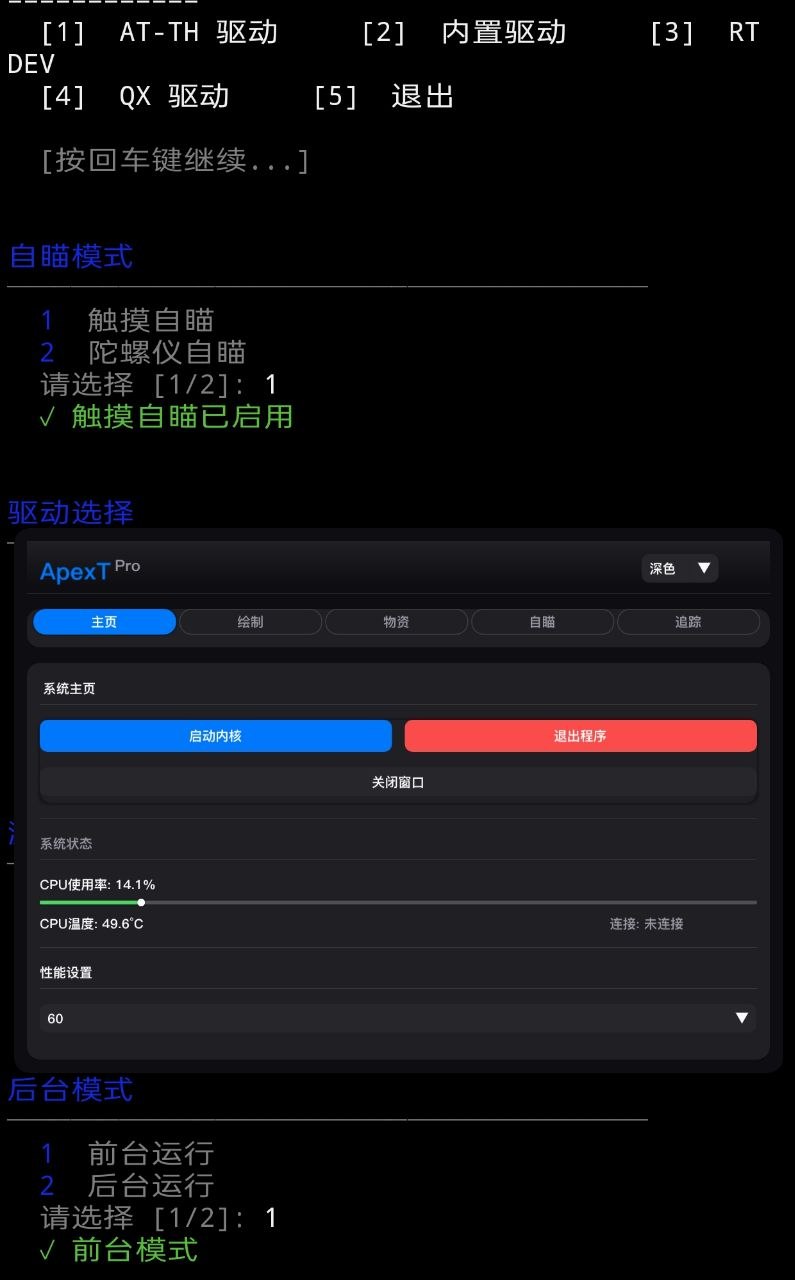Go to the 追踪 tab
Viewport: 795px width, 1280px height.
(688, 622)
